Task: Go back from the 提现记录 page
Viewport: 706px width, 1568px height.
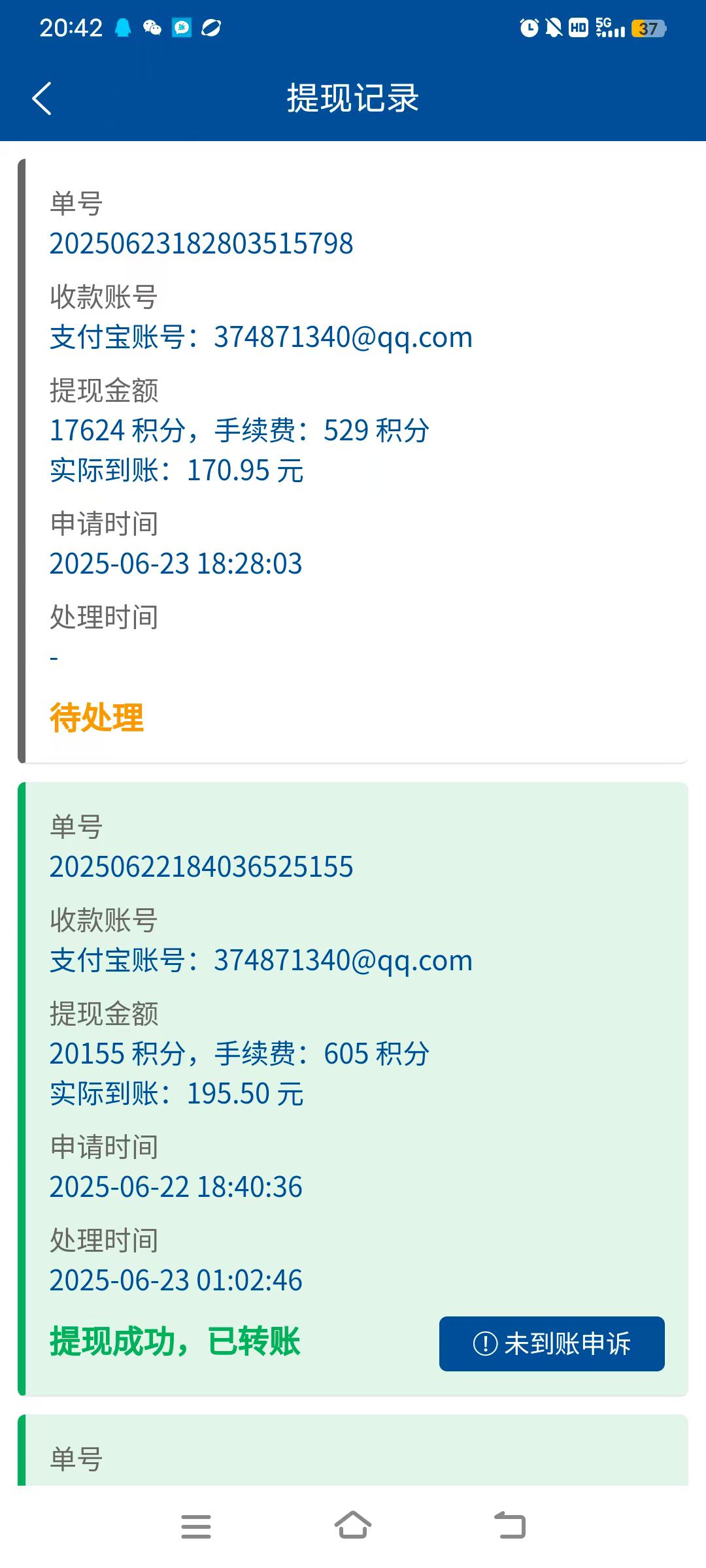Action: pyautogui.click(x=42, y=99)
